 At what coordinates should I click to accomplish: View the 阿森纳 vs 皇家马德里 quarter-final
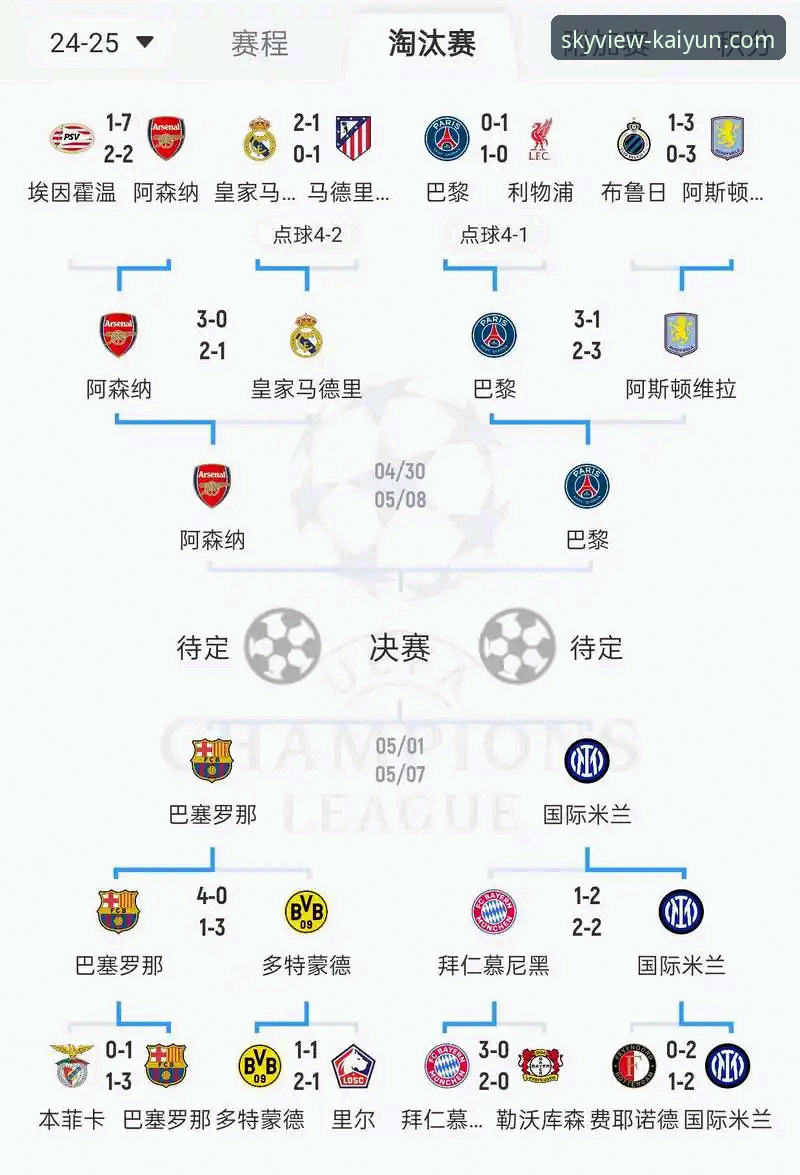pos(212,336)
